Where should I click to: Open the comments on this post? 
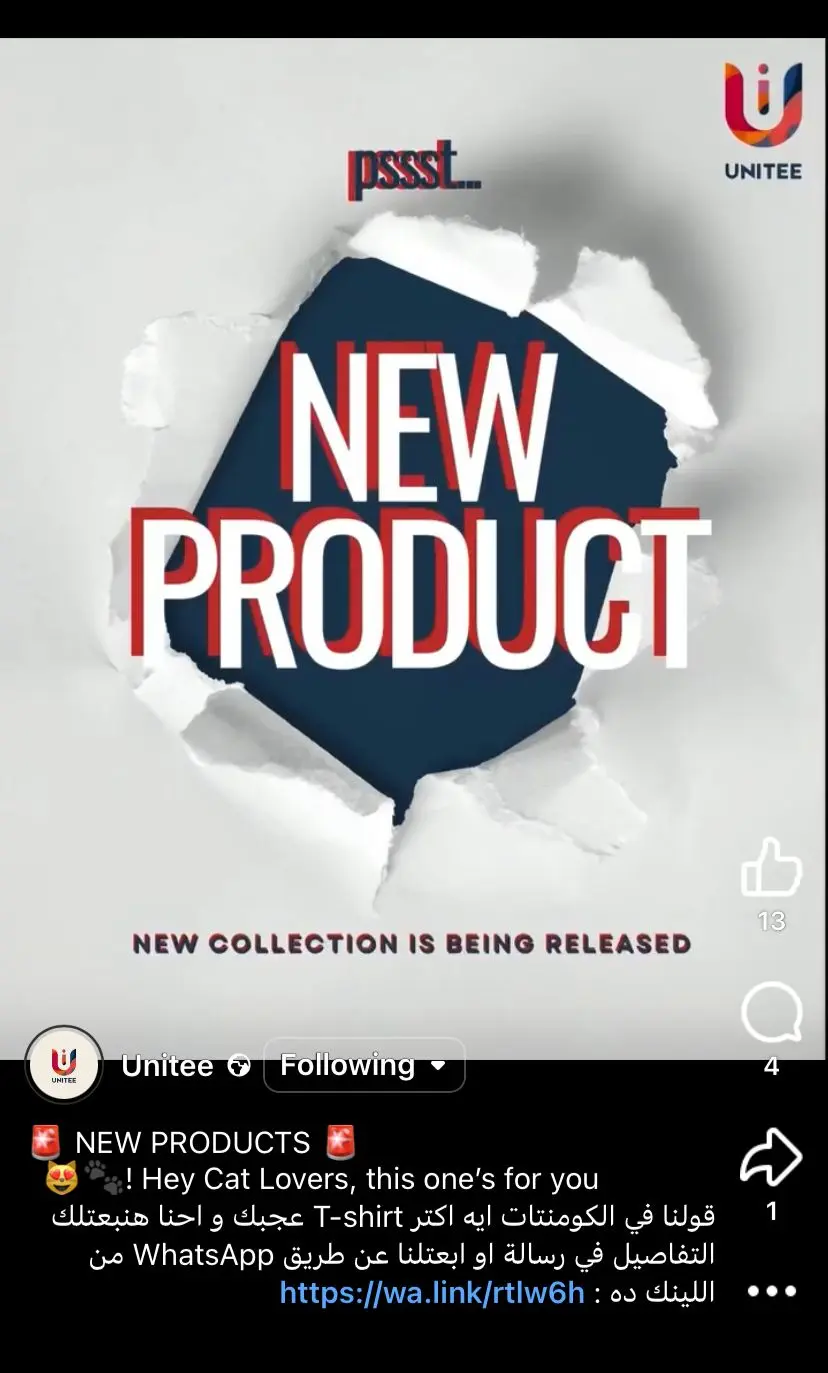pyautogui.click(x=771, y=1012)
